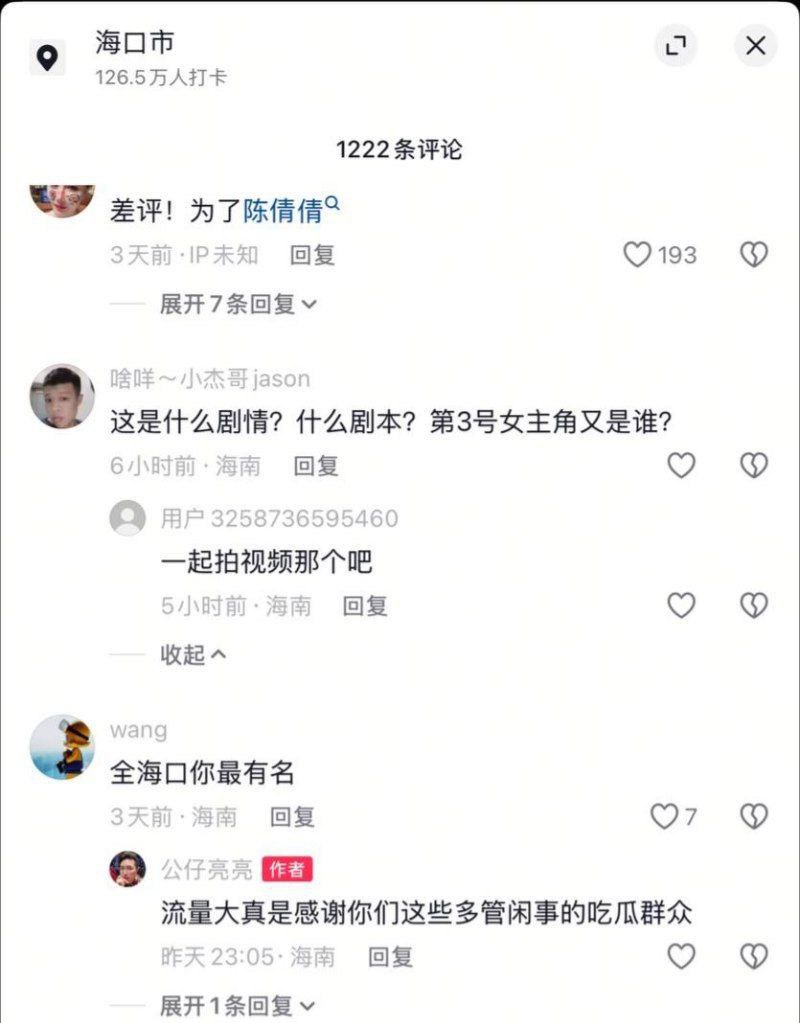Reply to 小杰哥jason's comment
This screenshot has width=800, height=1023.
click(315, 465)
